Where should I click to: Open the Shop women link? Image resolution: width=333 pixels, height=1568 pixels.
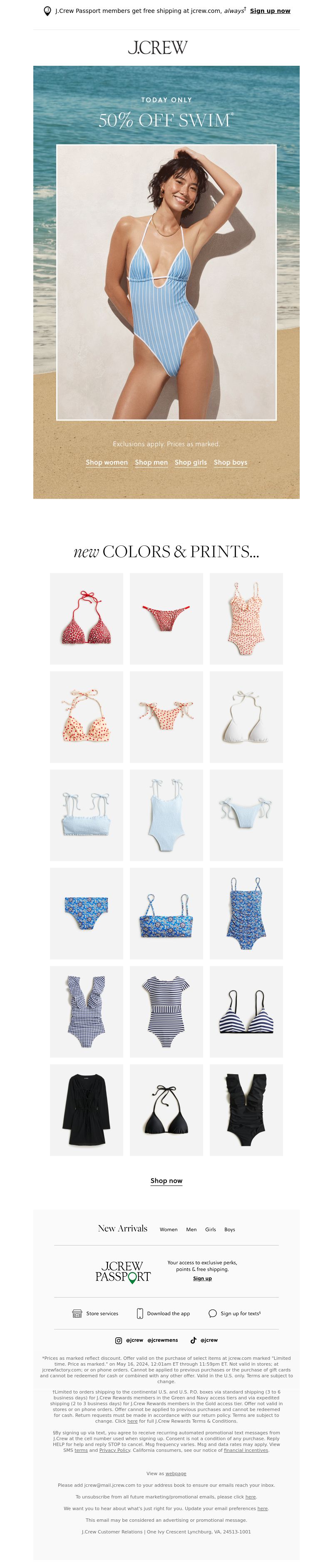pyautogui.click(x=107, y=463)
